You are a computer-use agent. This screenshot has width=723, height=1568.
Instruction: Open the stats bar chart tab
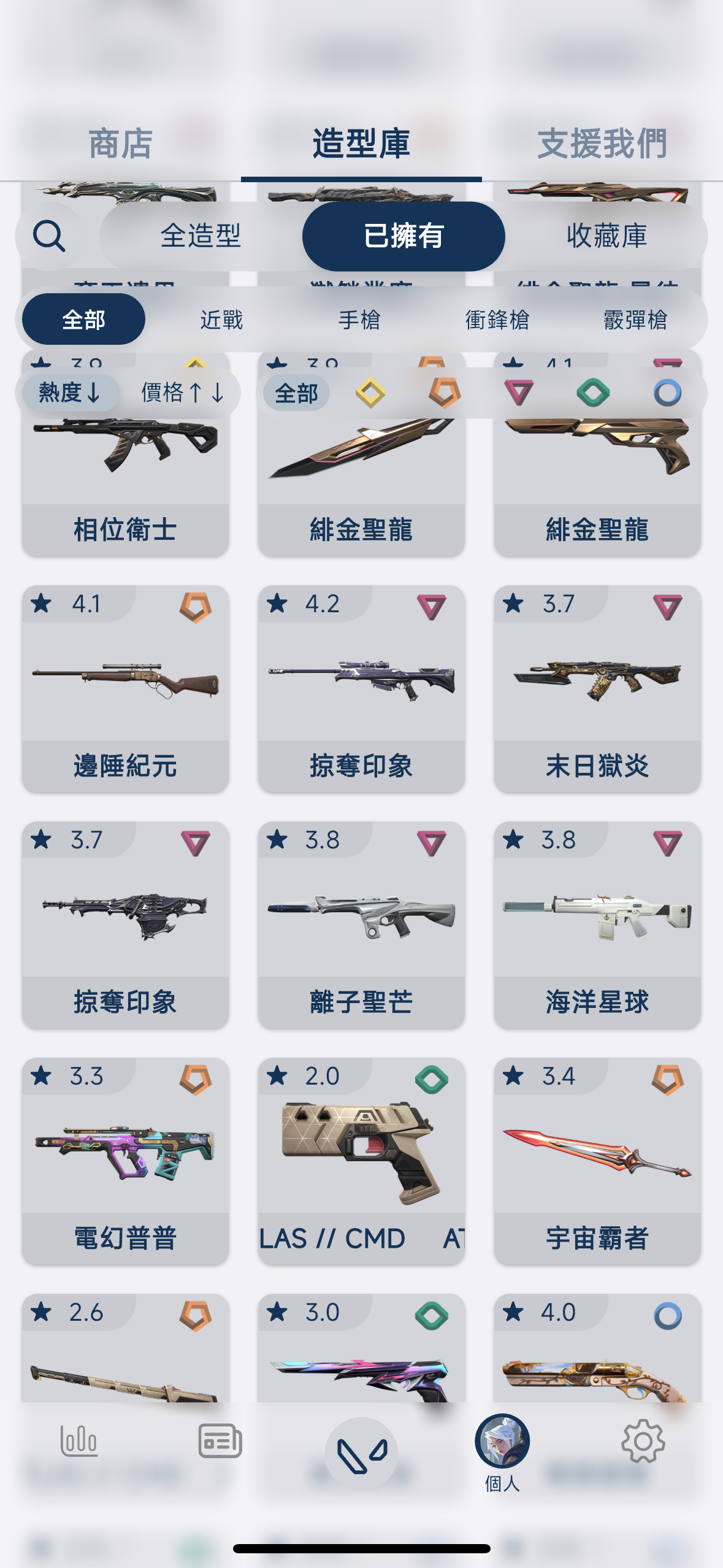[79, 1441]
